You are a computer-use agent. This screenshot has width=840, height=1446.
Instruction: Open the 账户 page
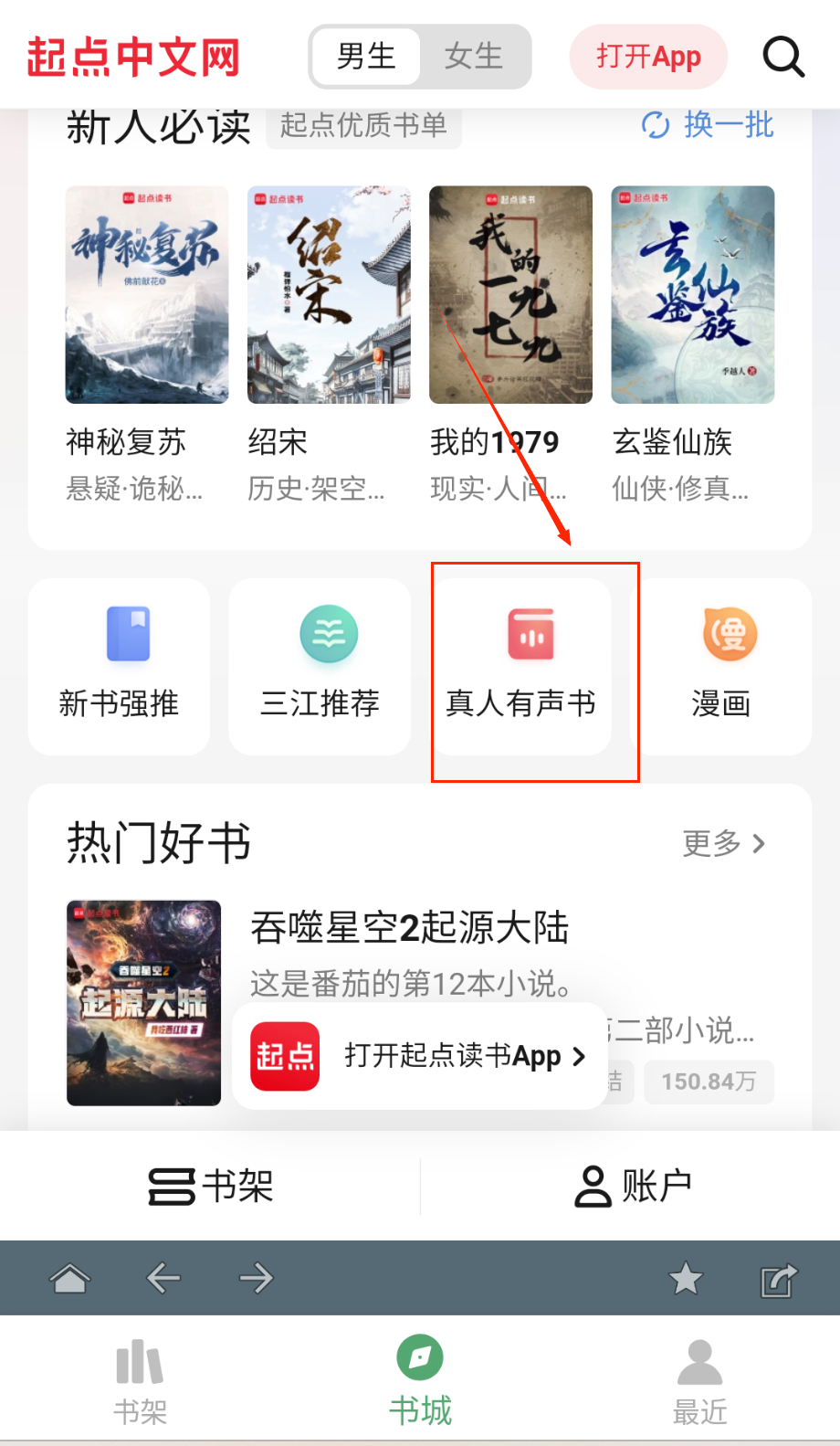tap(632, 1187)
